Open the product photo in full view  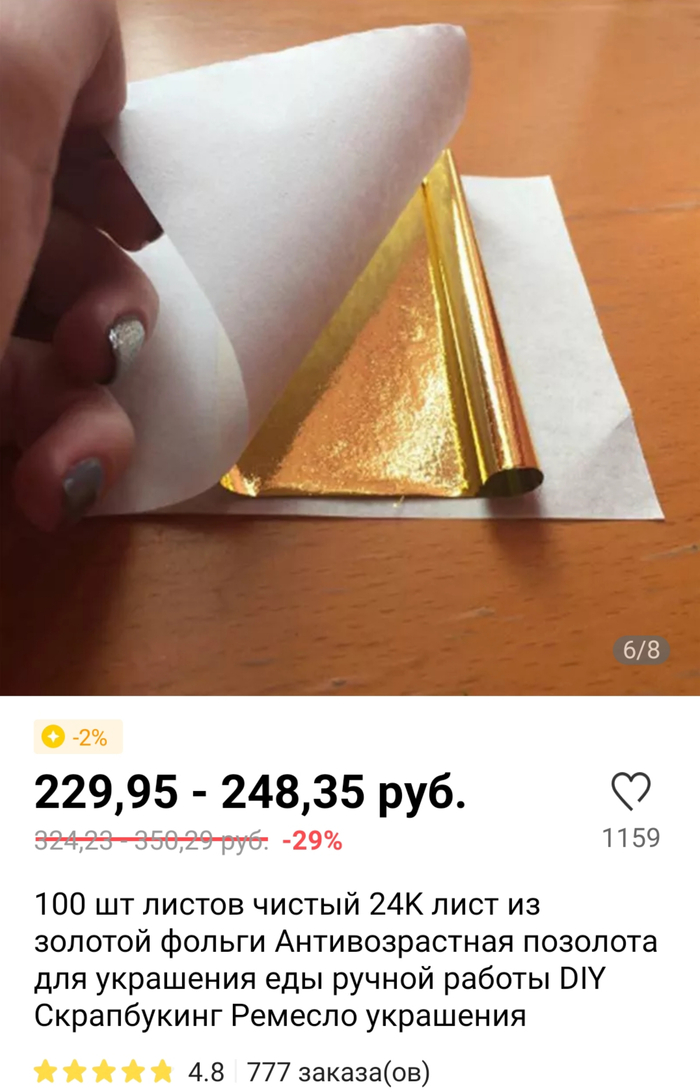pos(350,340)
